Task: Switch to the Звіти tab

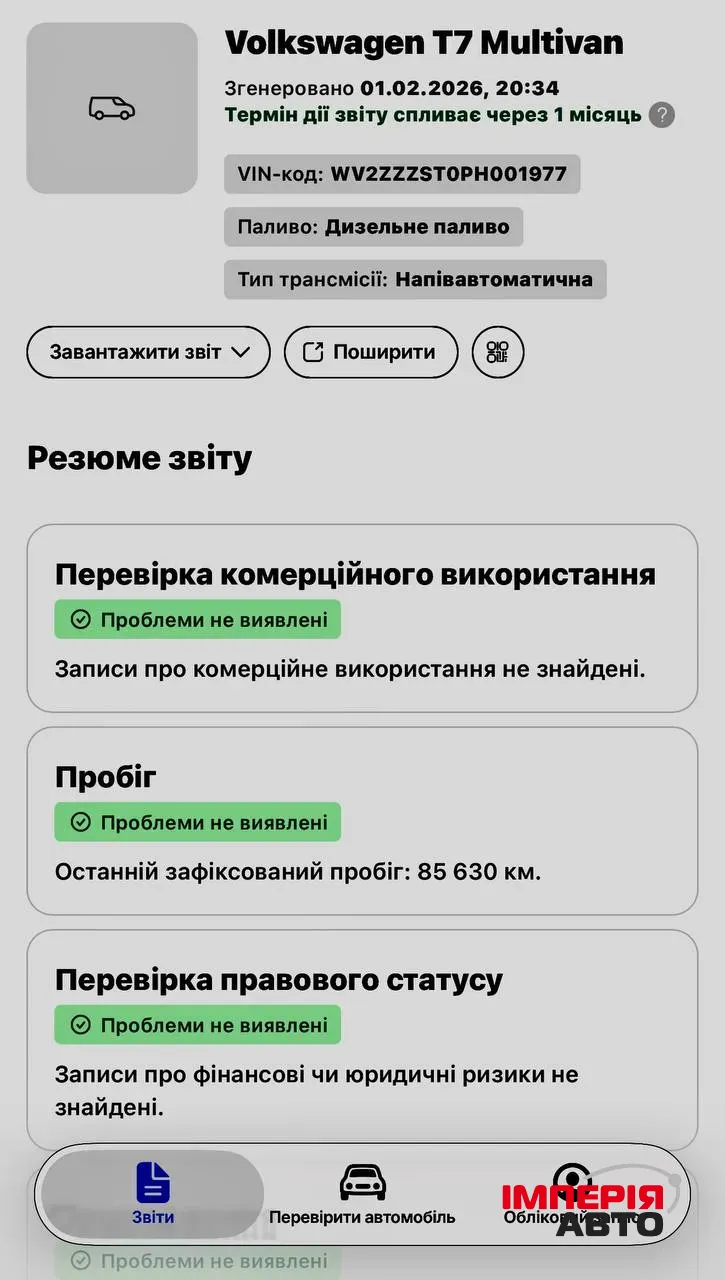Action: click(153, 1194)
